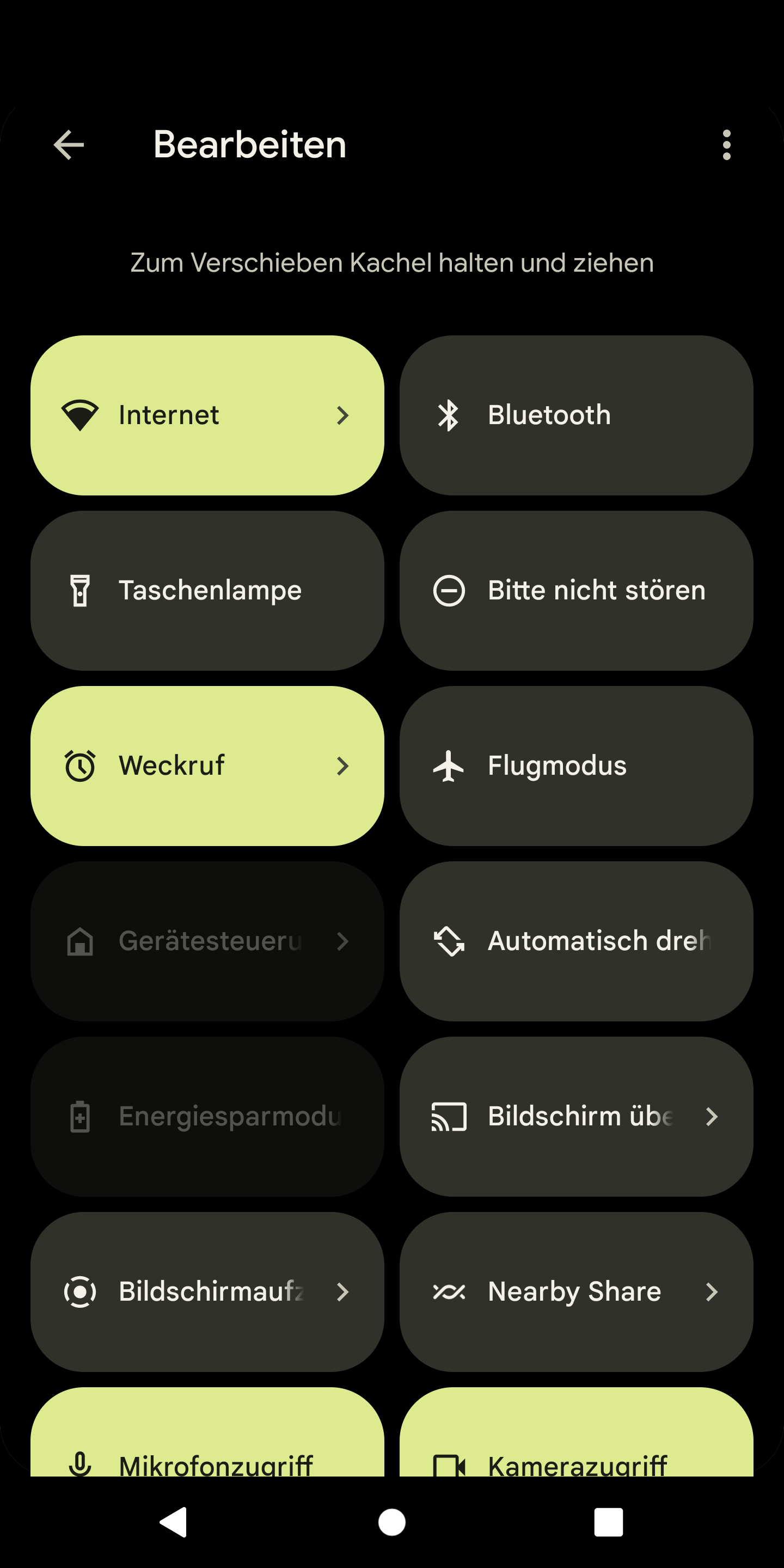Toggle Automatisch drehen on or off
The width and height of the screenshot is (784, 1568).
pos(577,941)
